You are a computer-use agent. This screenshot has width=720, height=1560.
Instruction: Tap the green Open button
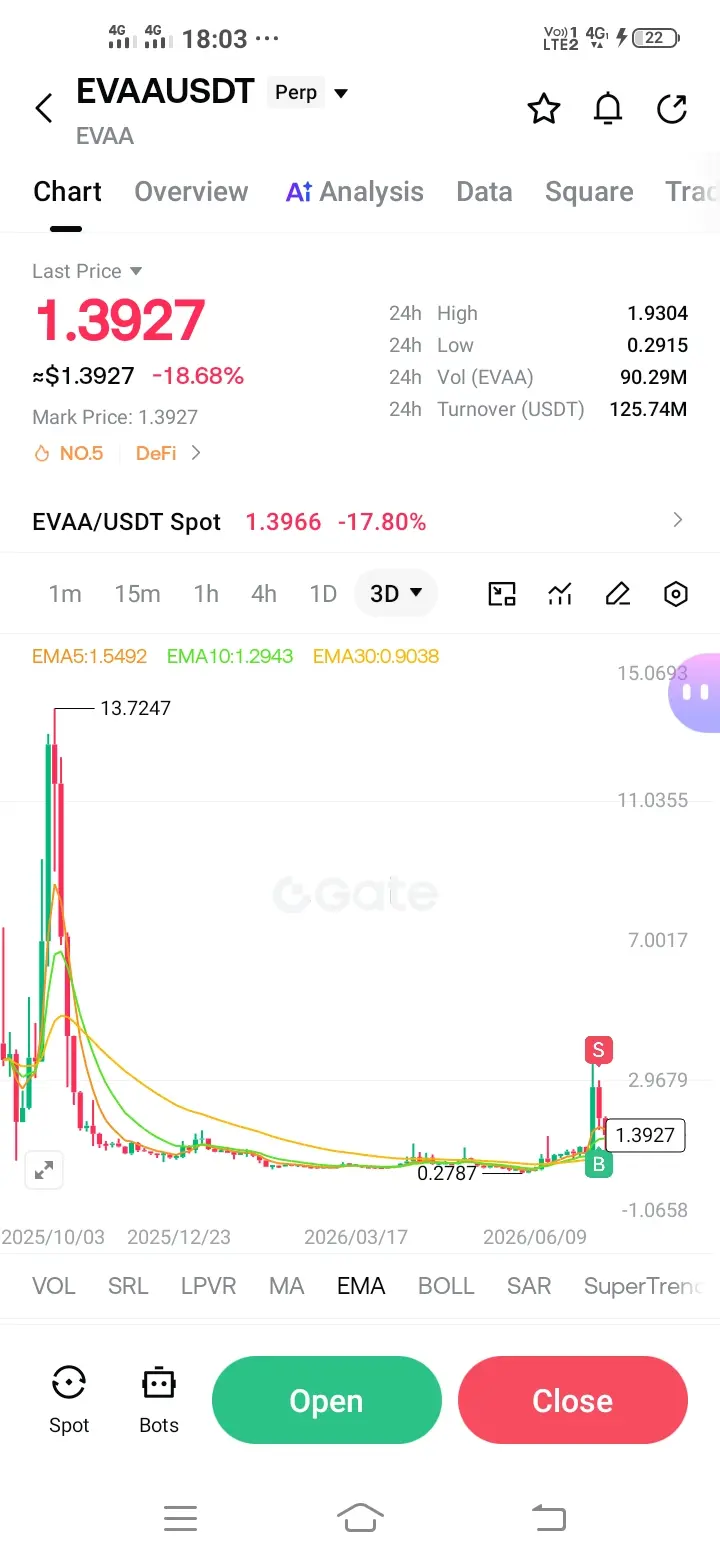pos(326,1400)
